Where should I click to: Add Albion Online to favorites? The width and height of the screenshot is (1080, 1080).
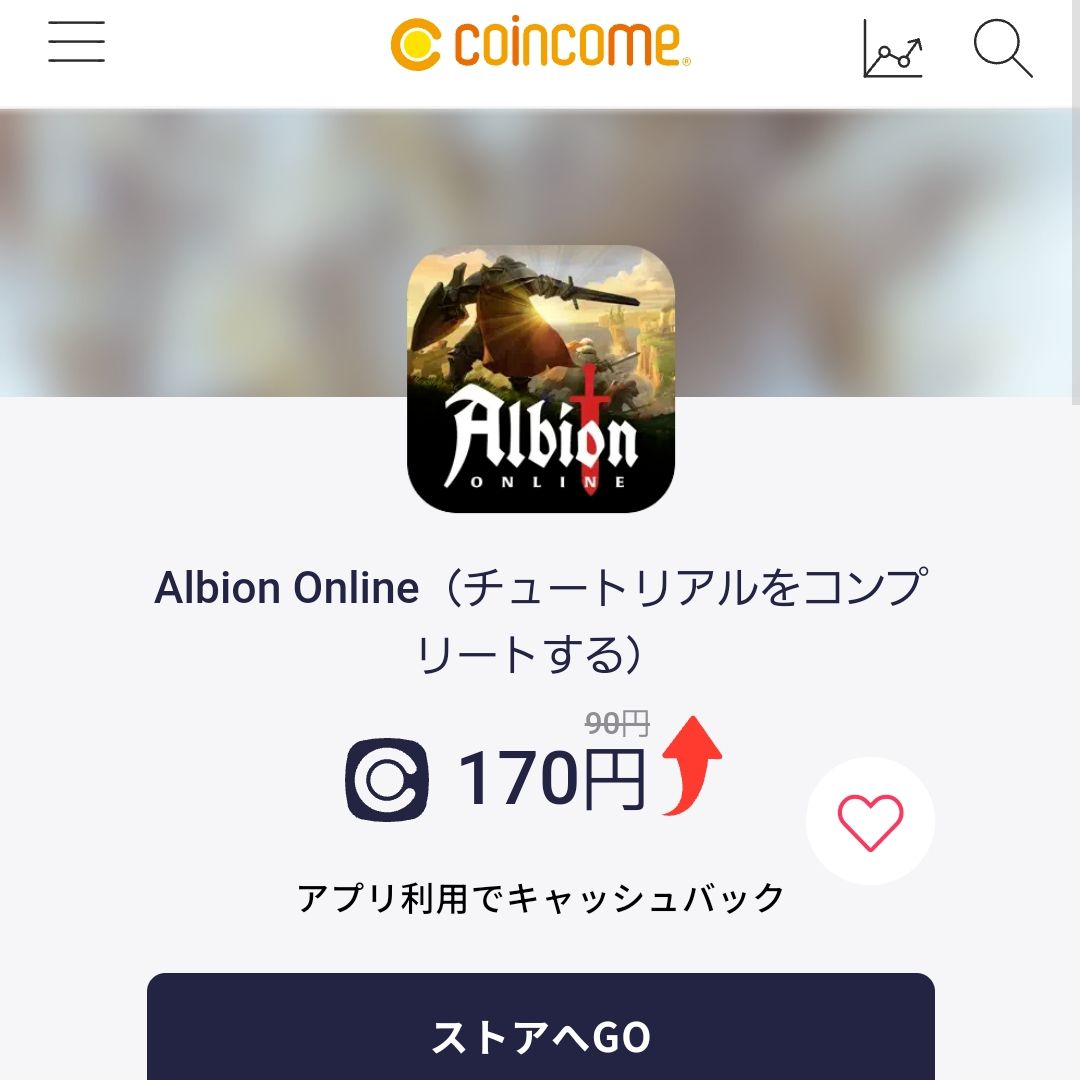[870, 822]
